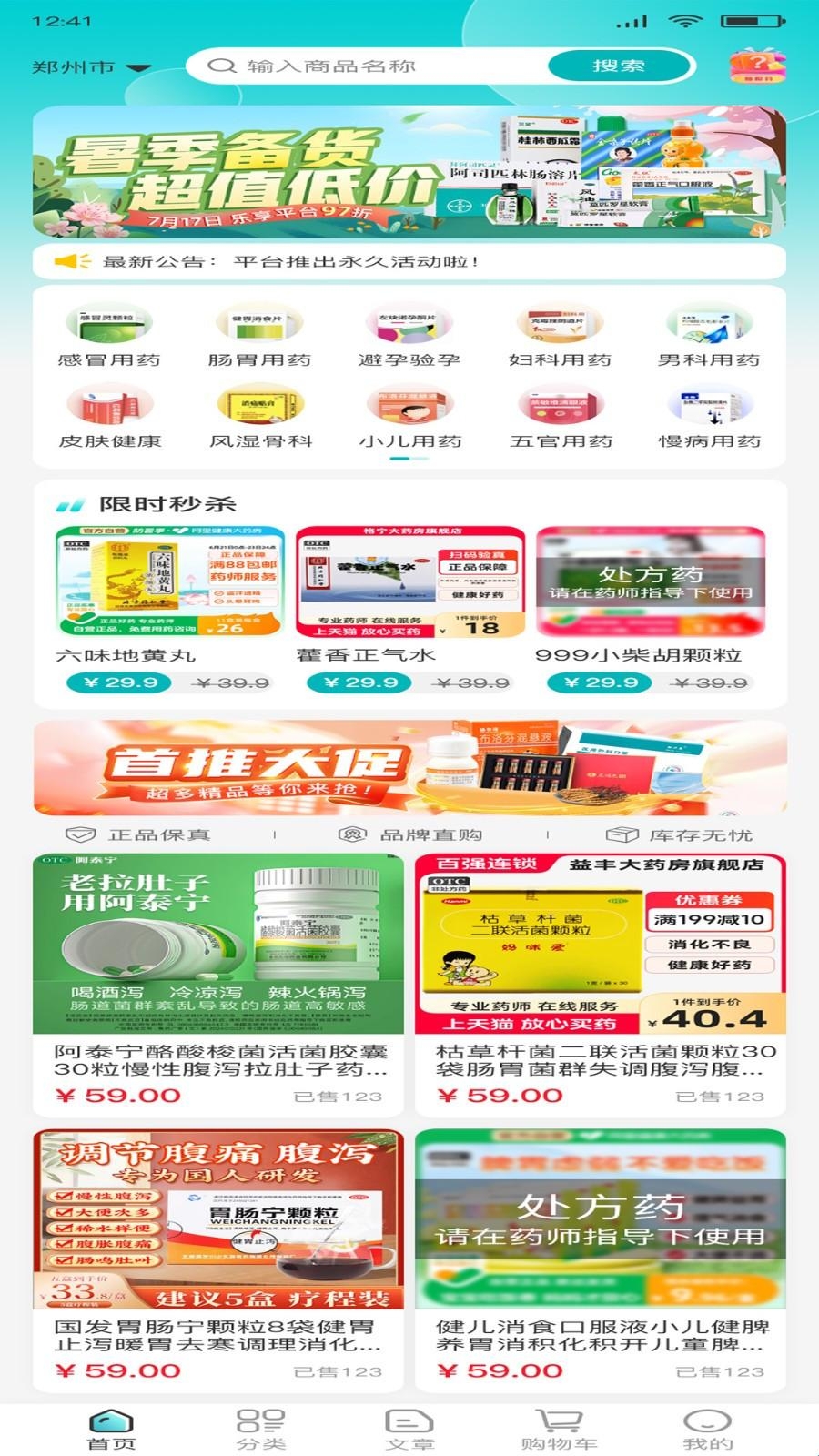Open the gift box icon
The width and height of the screenshot is (819, 1456).
(x=757, y=65)
